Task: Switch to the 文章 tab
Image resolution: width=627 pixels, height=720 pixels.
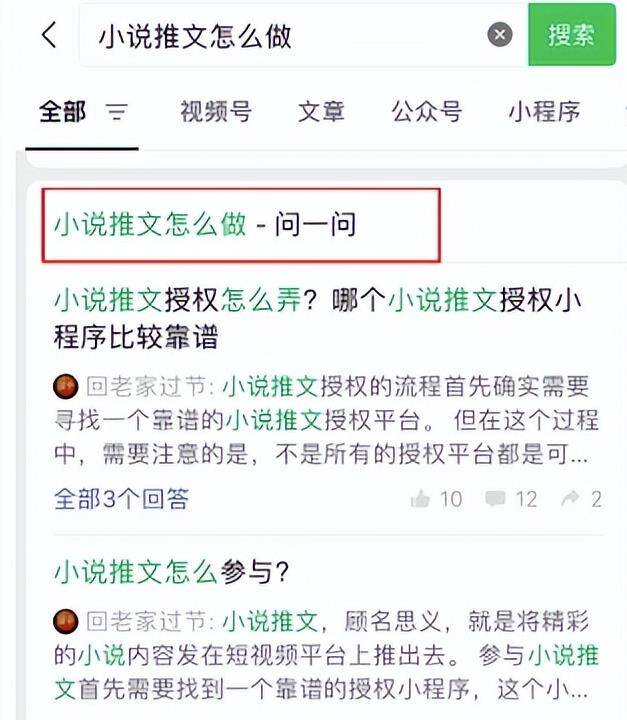Action: 321,112
